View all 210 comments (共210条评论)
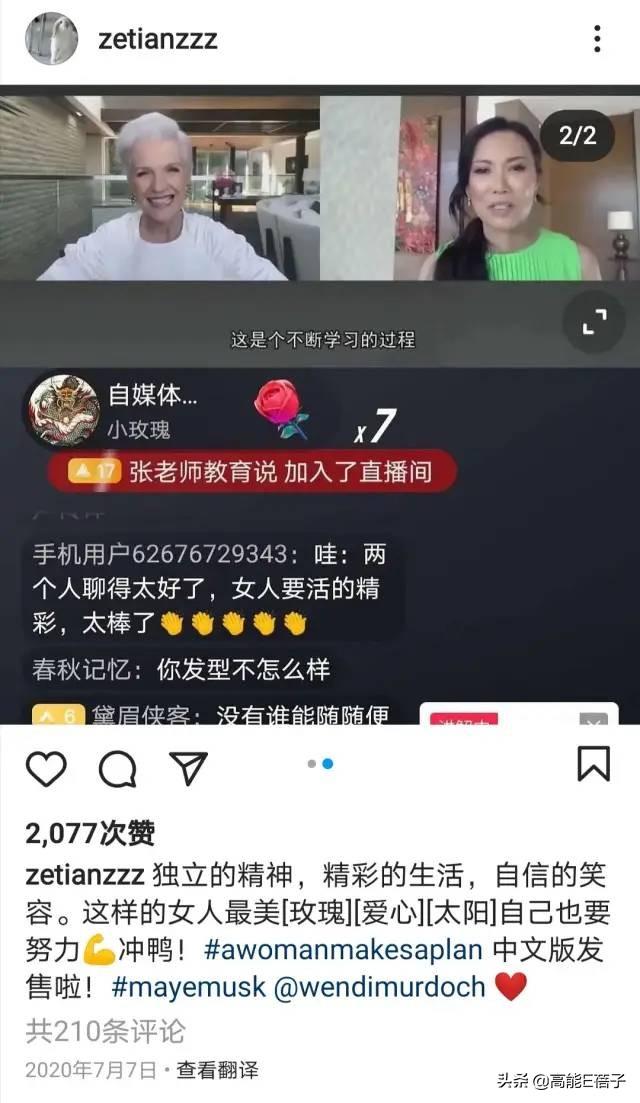The width and height of the screenshot is (640, 1103). tap(105, 1030)
